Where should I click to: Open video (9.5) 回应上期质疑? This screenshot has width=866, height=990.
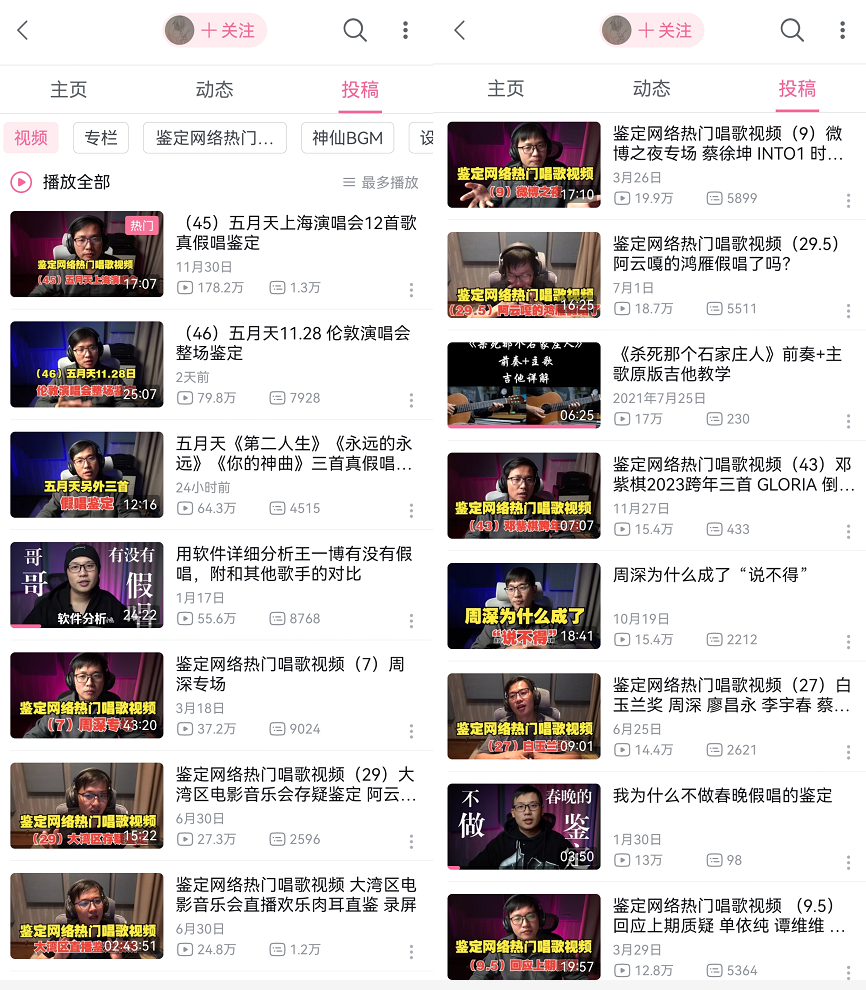pos(727,916)
